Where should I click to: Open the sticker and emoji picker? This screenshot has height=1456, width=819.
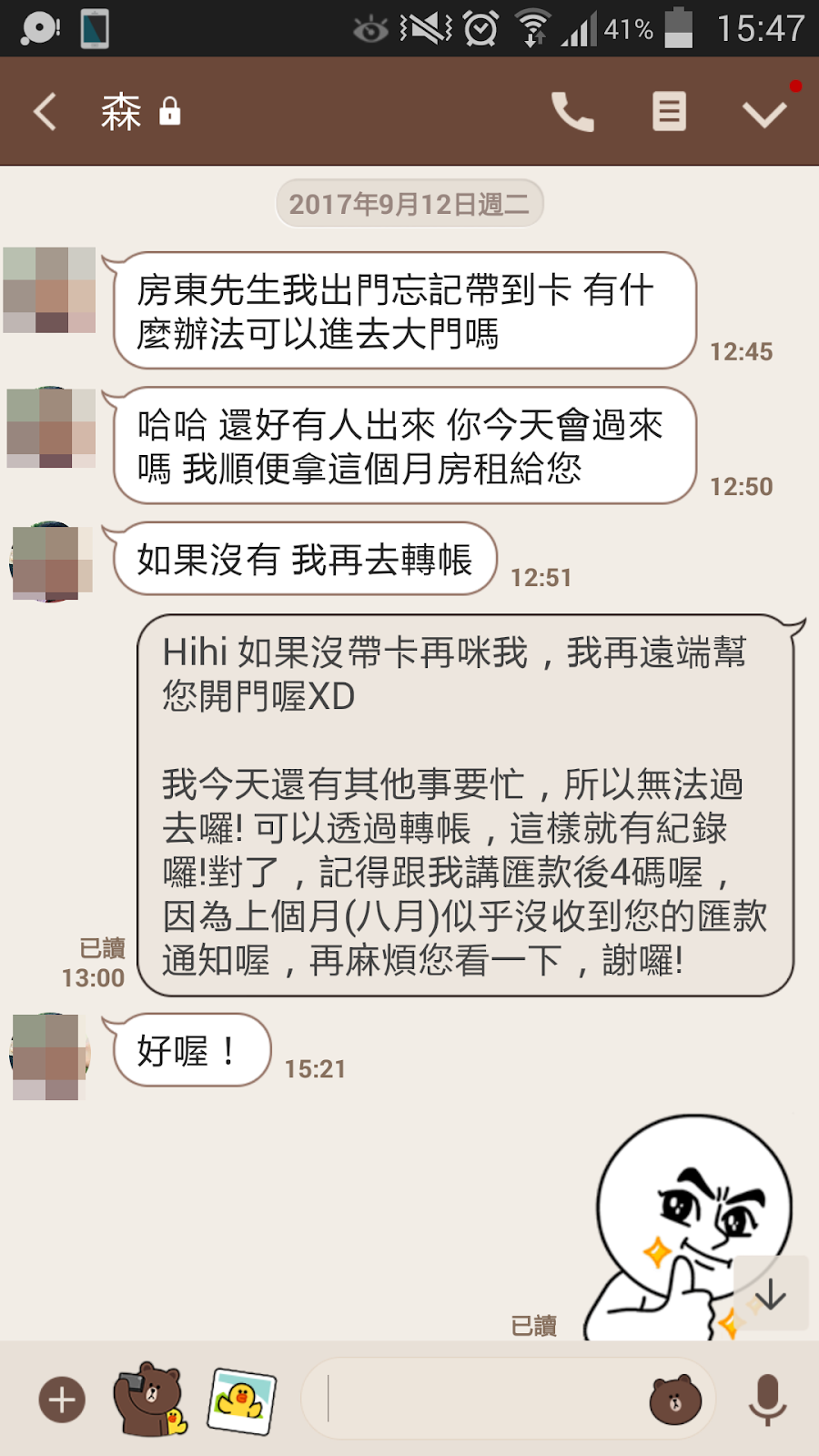pos(675,1400)
